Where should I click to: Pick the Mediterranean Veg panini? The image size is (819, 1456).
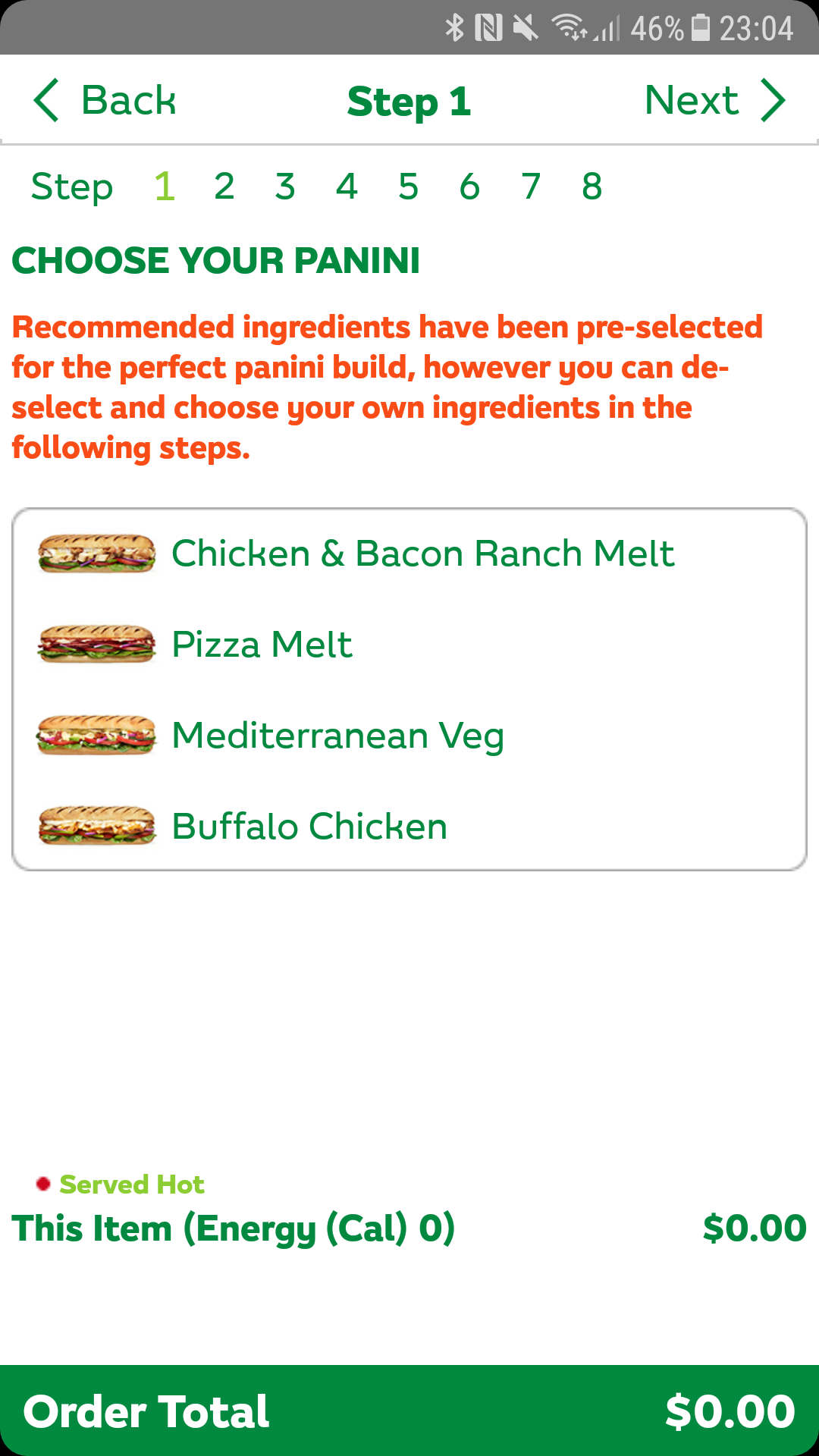click(x=337, y=736)
